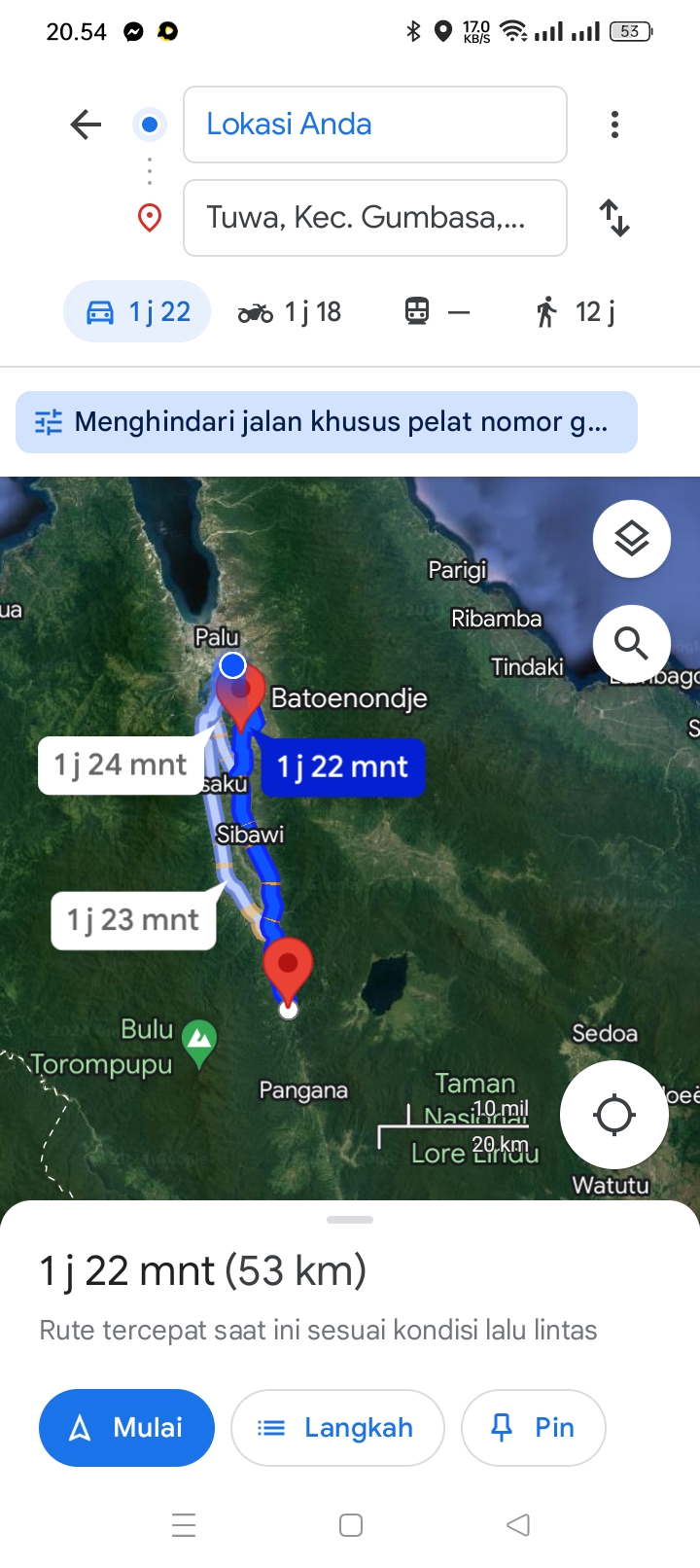Choose the alternate 1 j 24 mnt route
700x1568 pixels.
coord(121,766)
